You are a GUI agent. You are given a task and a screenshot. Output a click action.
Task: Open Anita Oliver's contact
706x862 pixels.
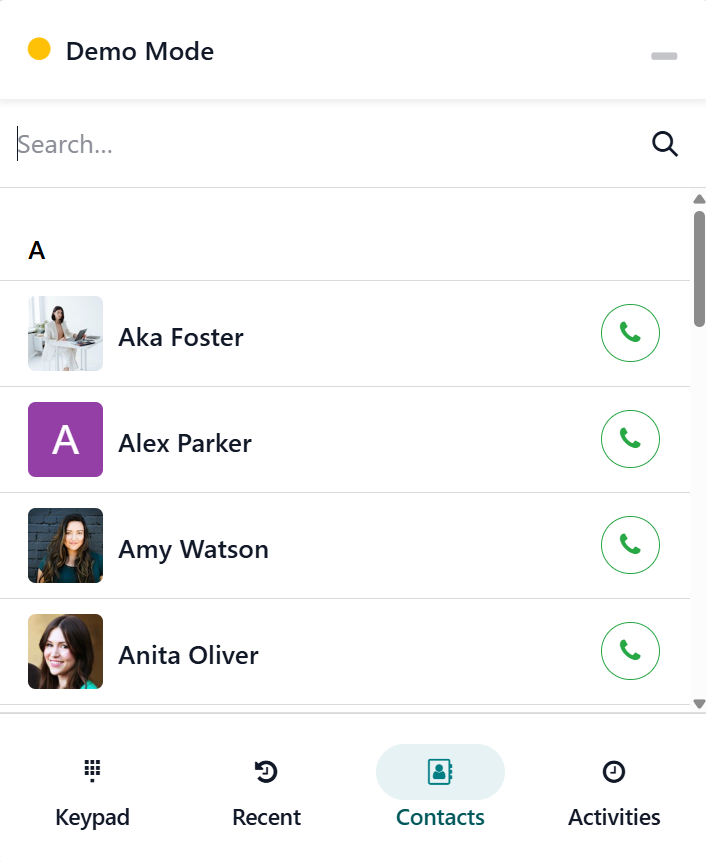pyautogui.click(x=188, y=655)
